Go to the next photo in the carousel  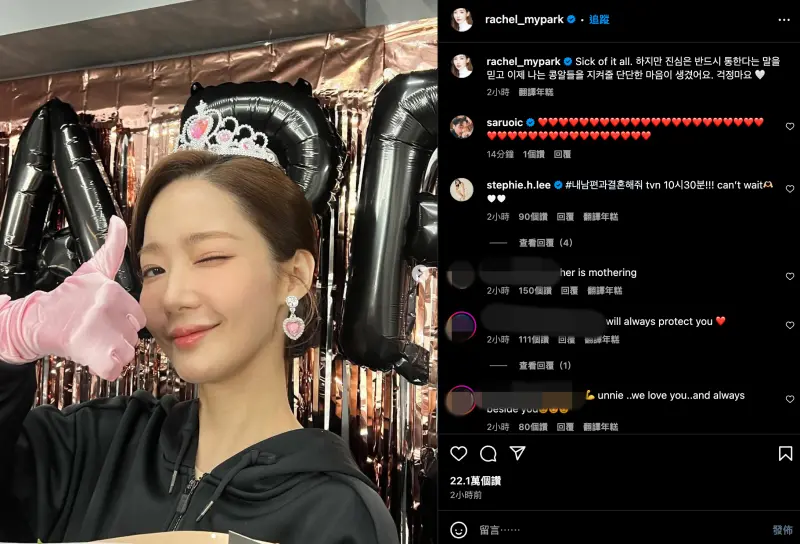point(421,272)
